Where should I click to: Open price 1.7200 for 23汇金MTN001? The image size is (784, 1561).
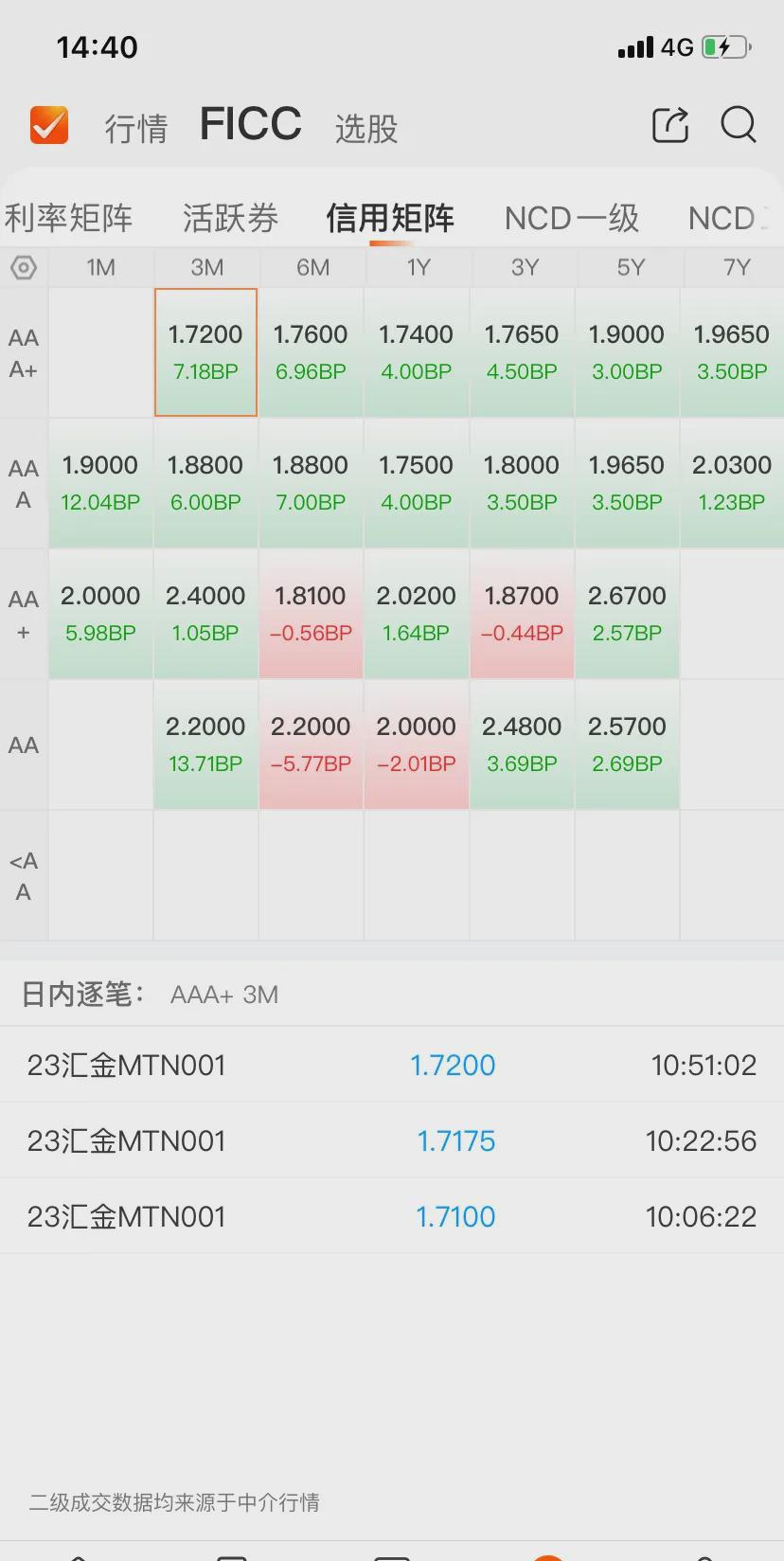453,1065
